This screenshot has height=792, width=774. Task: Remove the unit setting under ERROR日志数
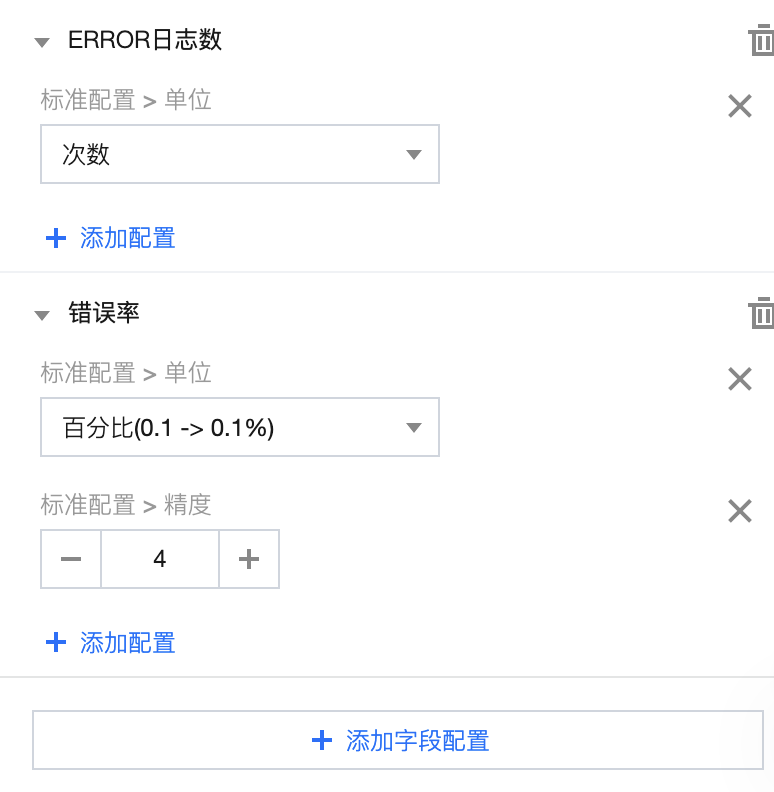coord(739,106)
